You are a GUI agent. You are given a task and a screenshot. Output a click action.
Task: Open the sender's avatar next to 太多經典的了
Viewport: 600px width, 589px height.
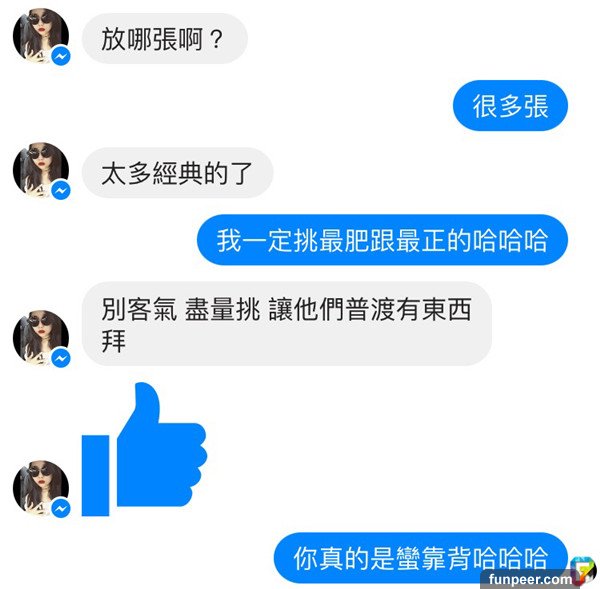(x=40, y=170)
